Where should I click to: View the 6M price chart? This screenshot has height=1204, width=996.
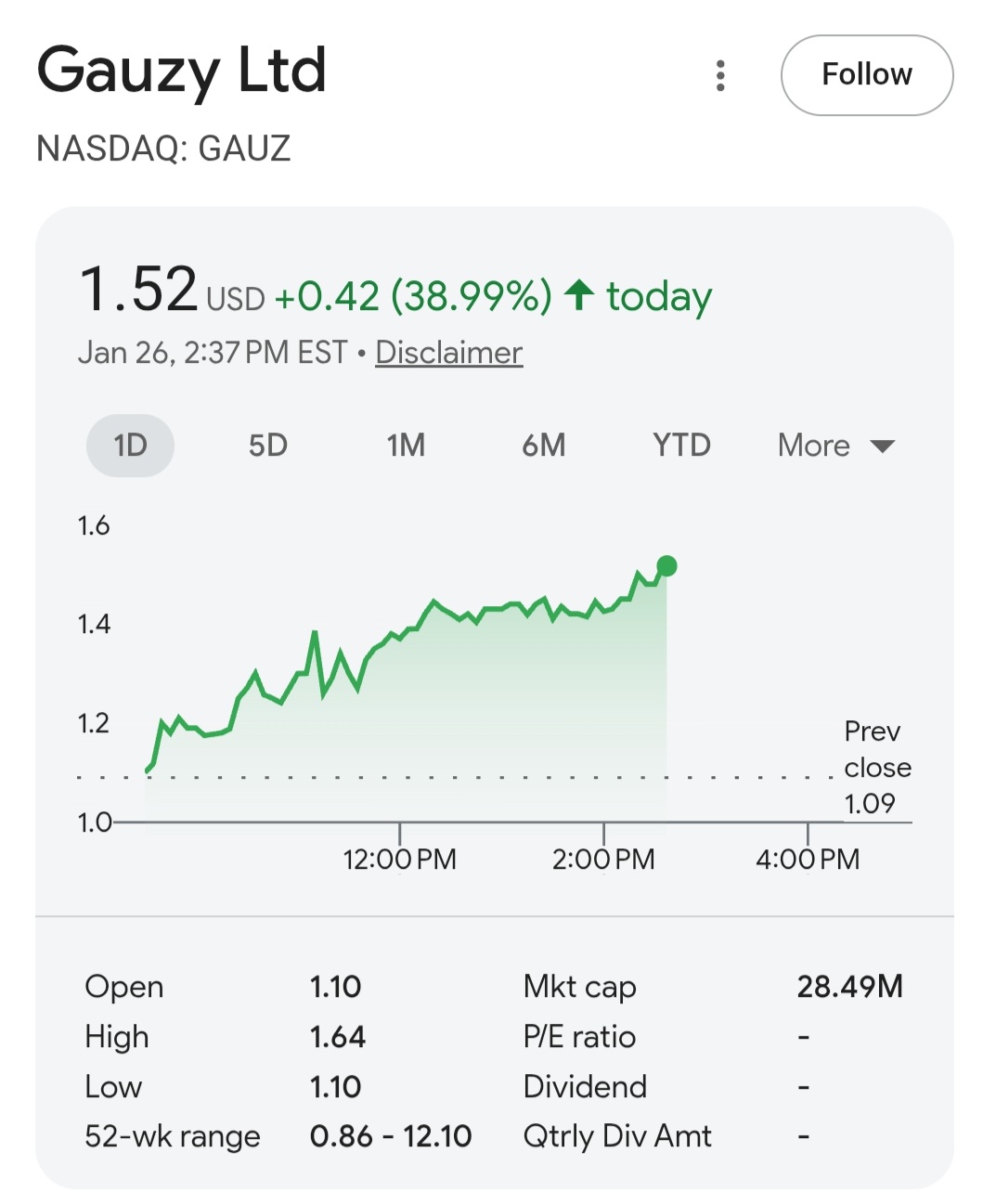tap(543, 446)
